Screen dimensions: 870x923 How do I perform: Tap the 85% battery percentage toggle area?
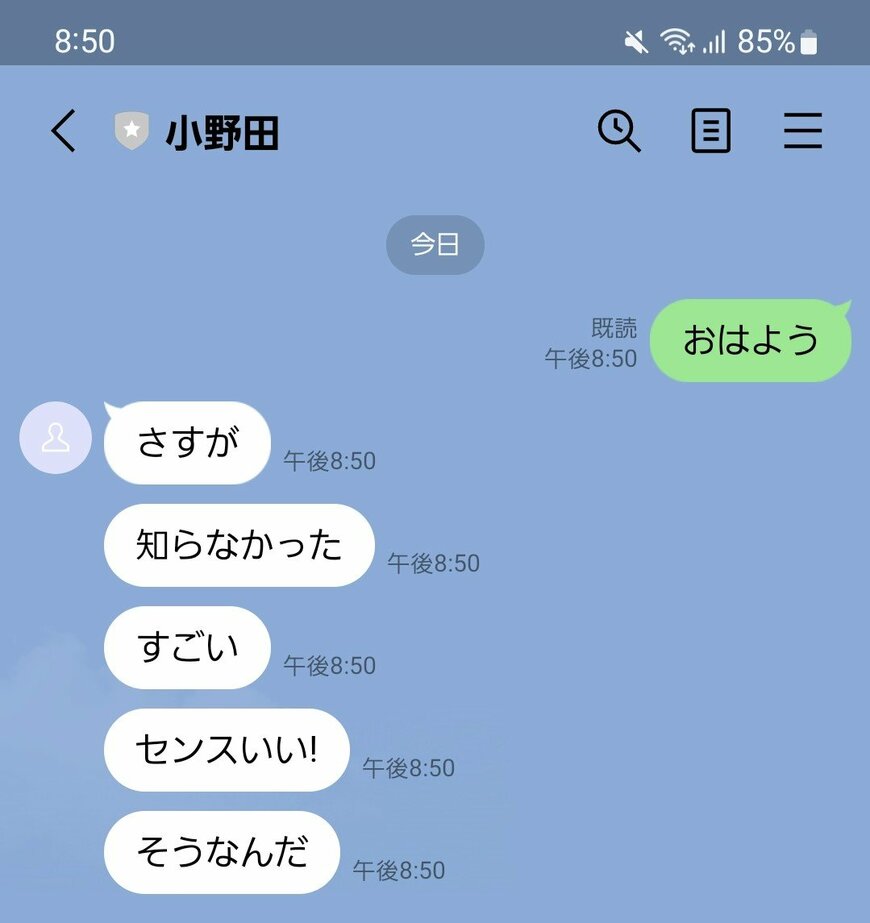(766, 42)
